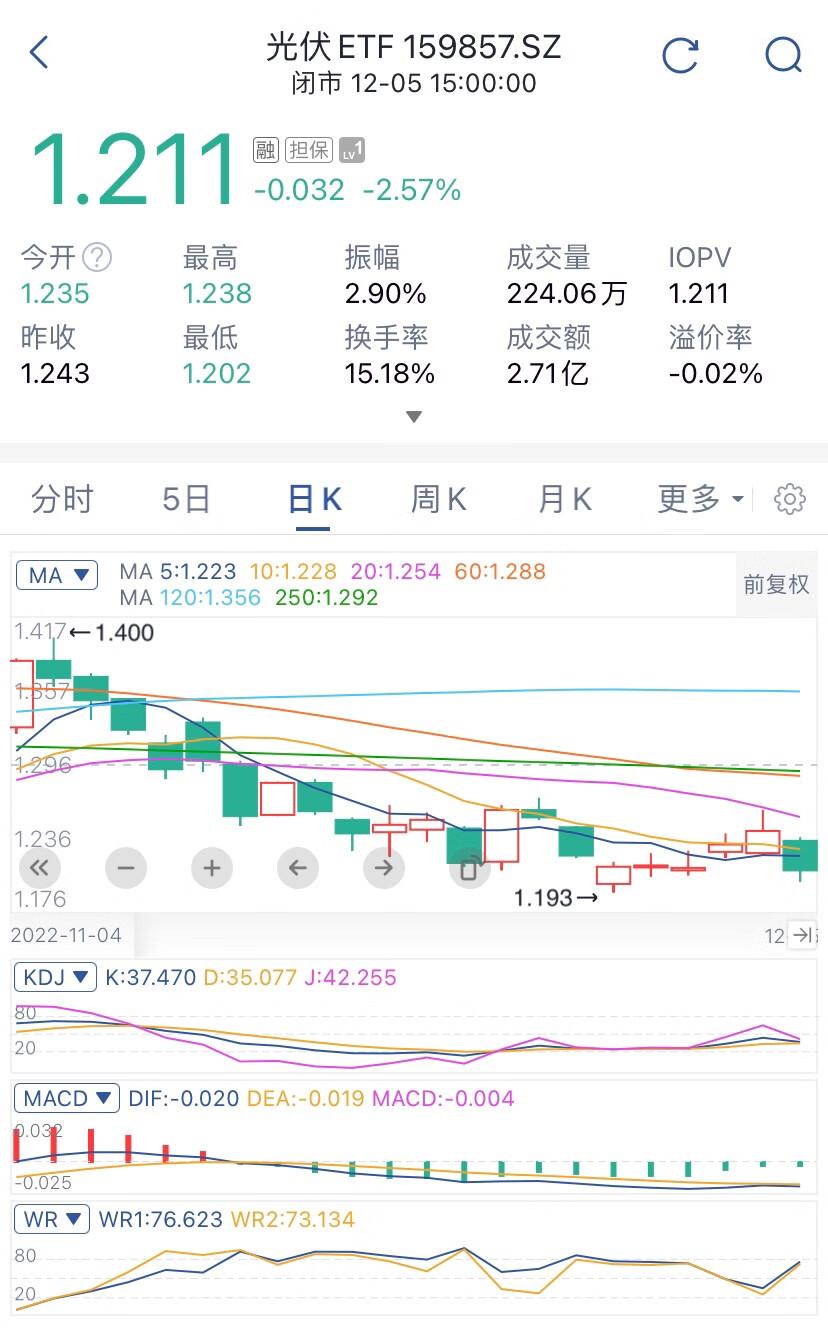Switch to the 5日 chart tab
Viewport: 828px width, 1333px height.
[x=187, y=498]
